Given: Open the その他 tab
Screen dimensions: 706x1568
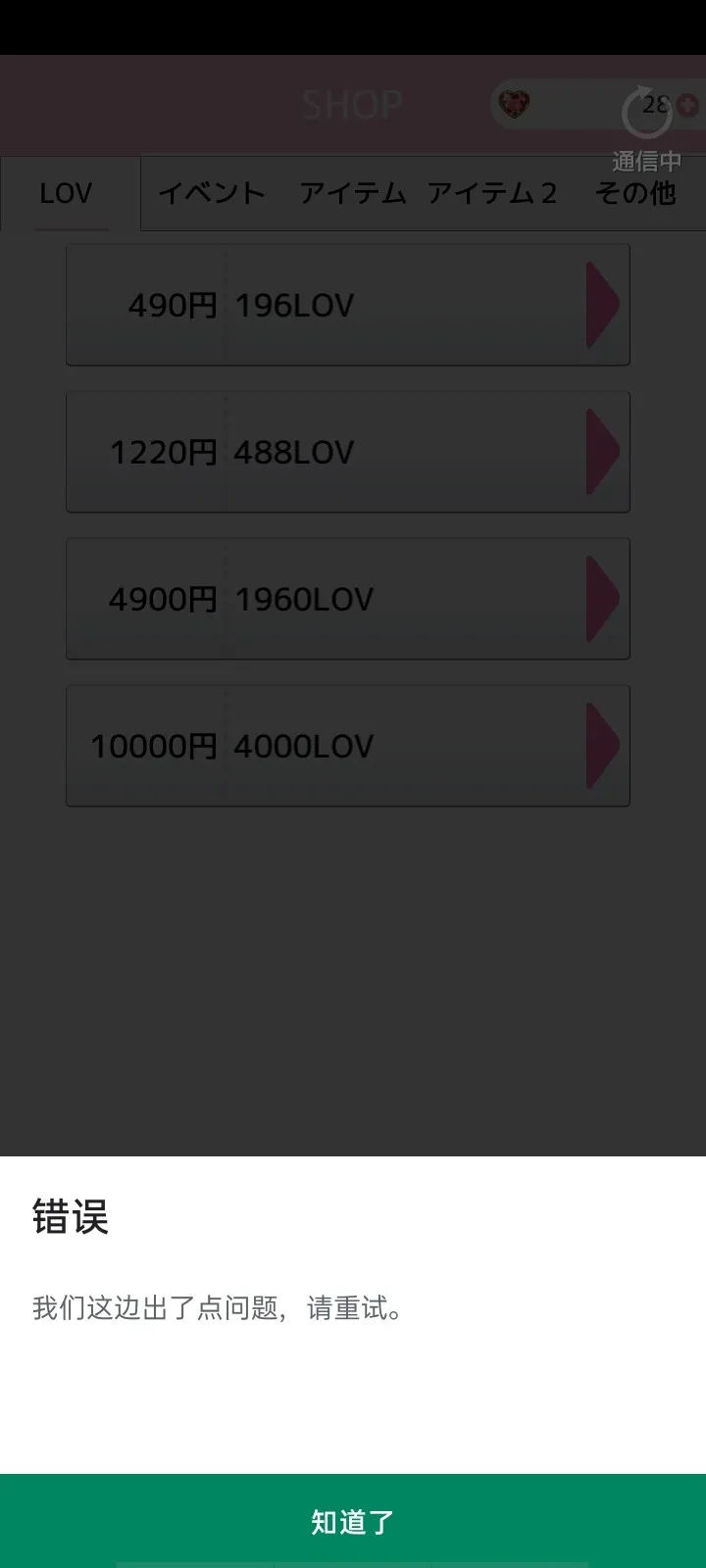Looking at the screenshot, I should (635, 193).
